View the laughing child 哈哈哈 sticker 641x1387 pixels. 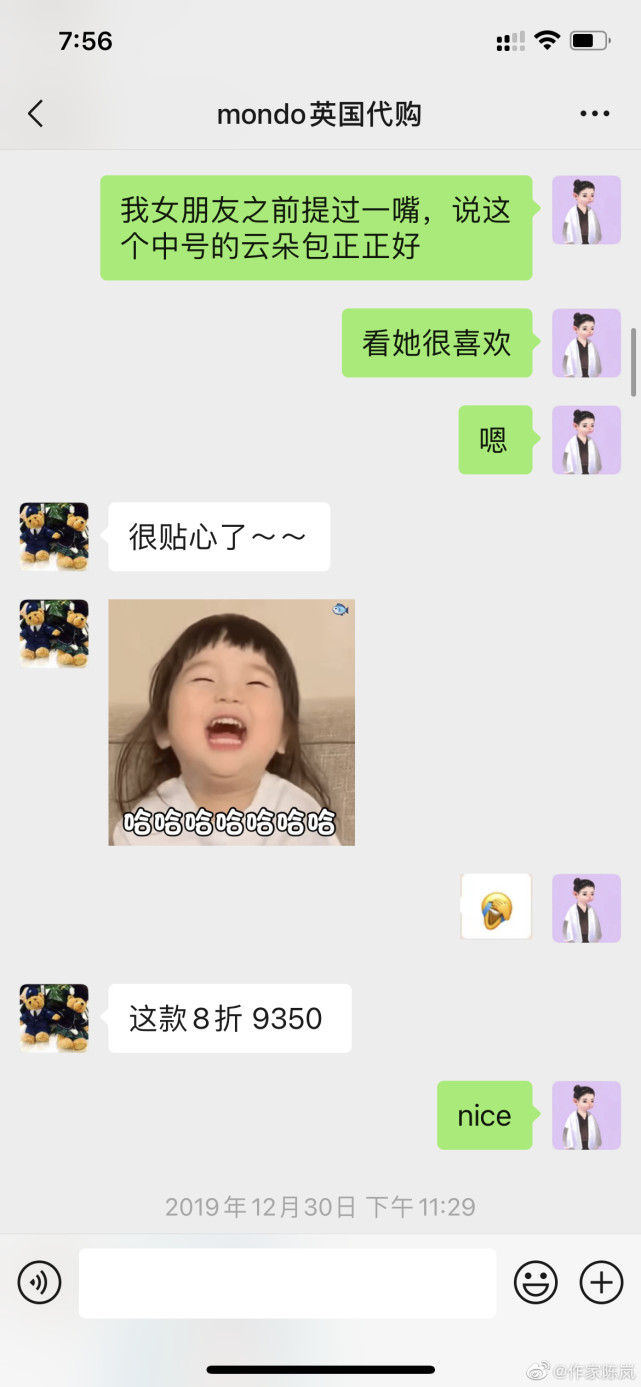coord(231,722)
